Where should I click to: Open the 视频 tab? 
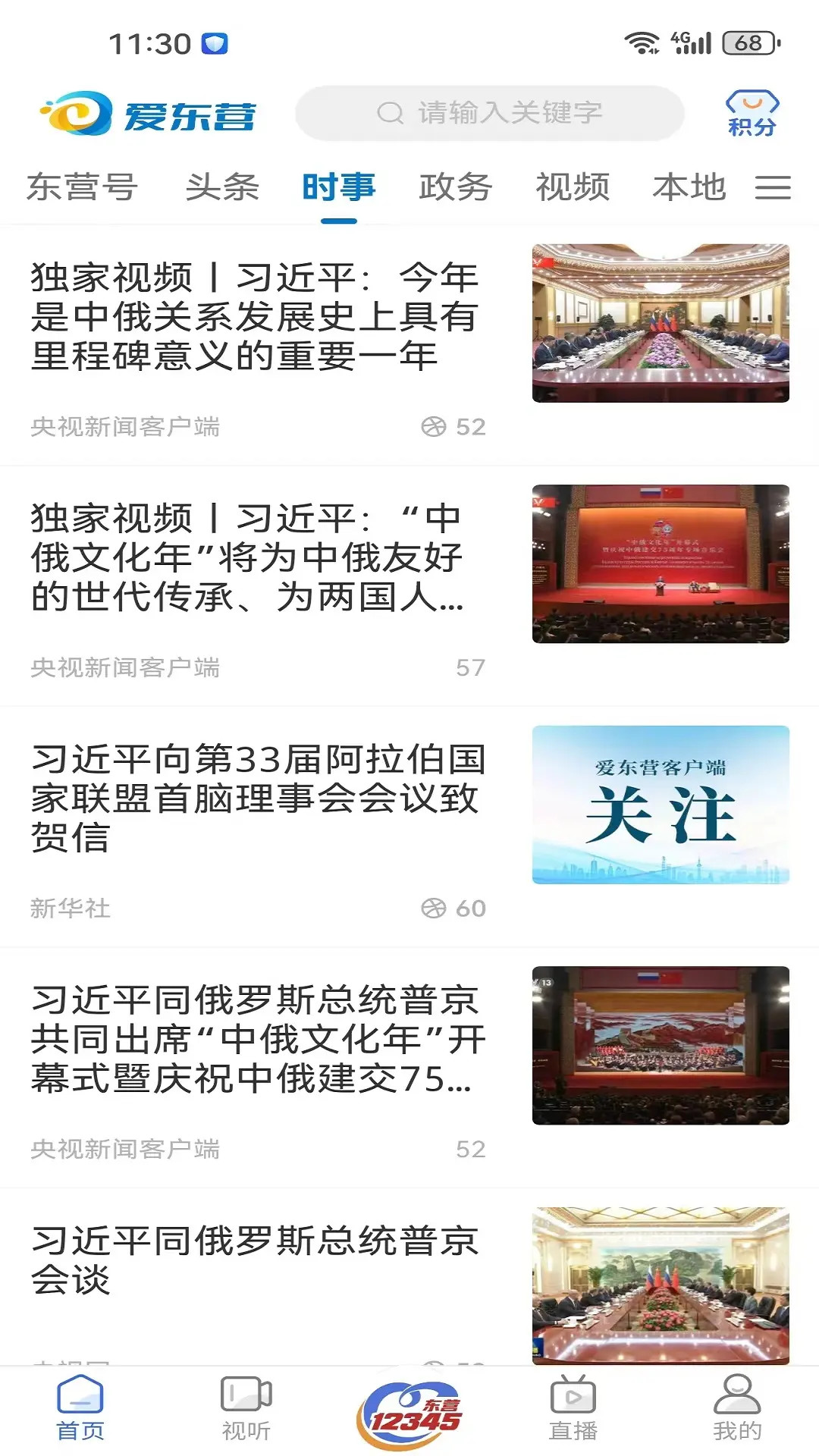573,187
